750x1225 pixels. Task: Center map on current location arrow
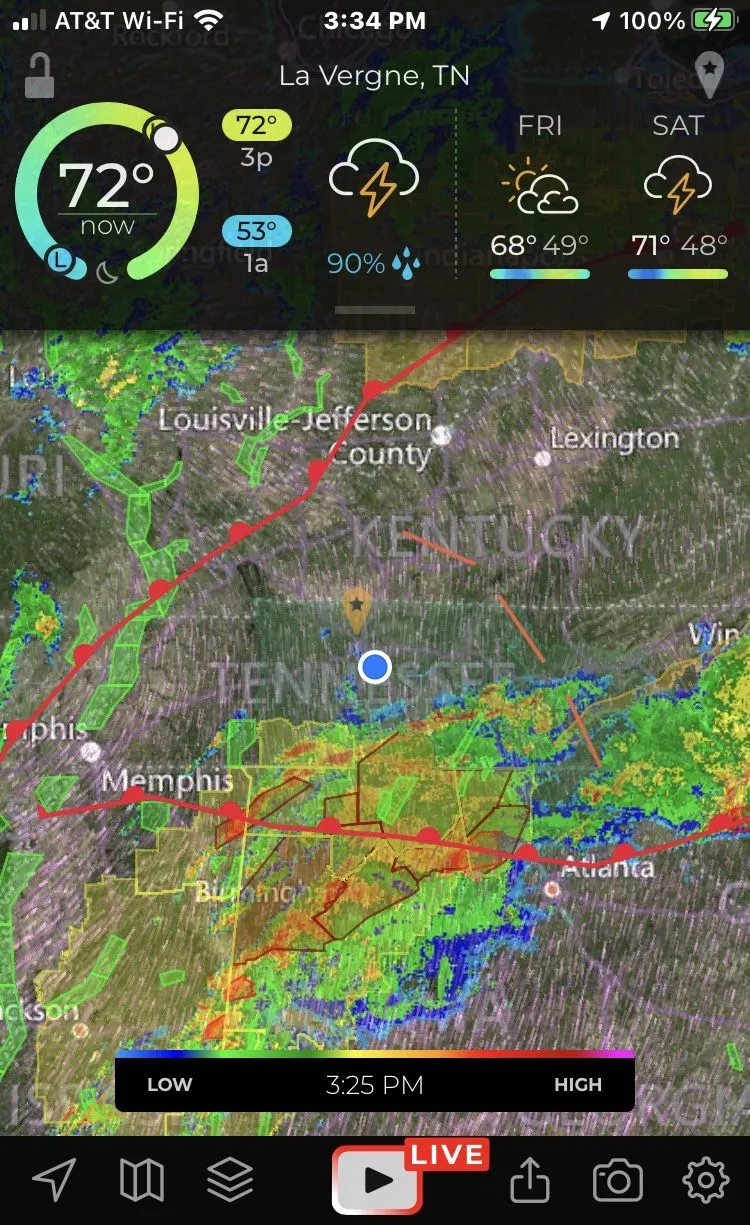coord(54,1181)
